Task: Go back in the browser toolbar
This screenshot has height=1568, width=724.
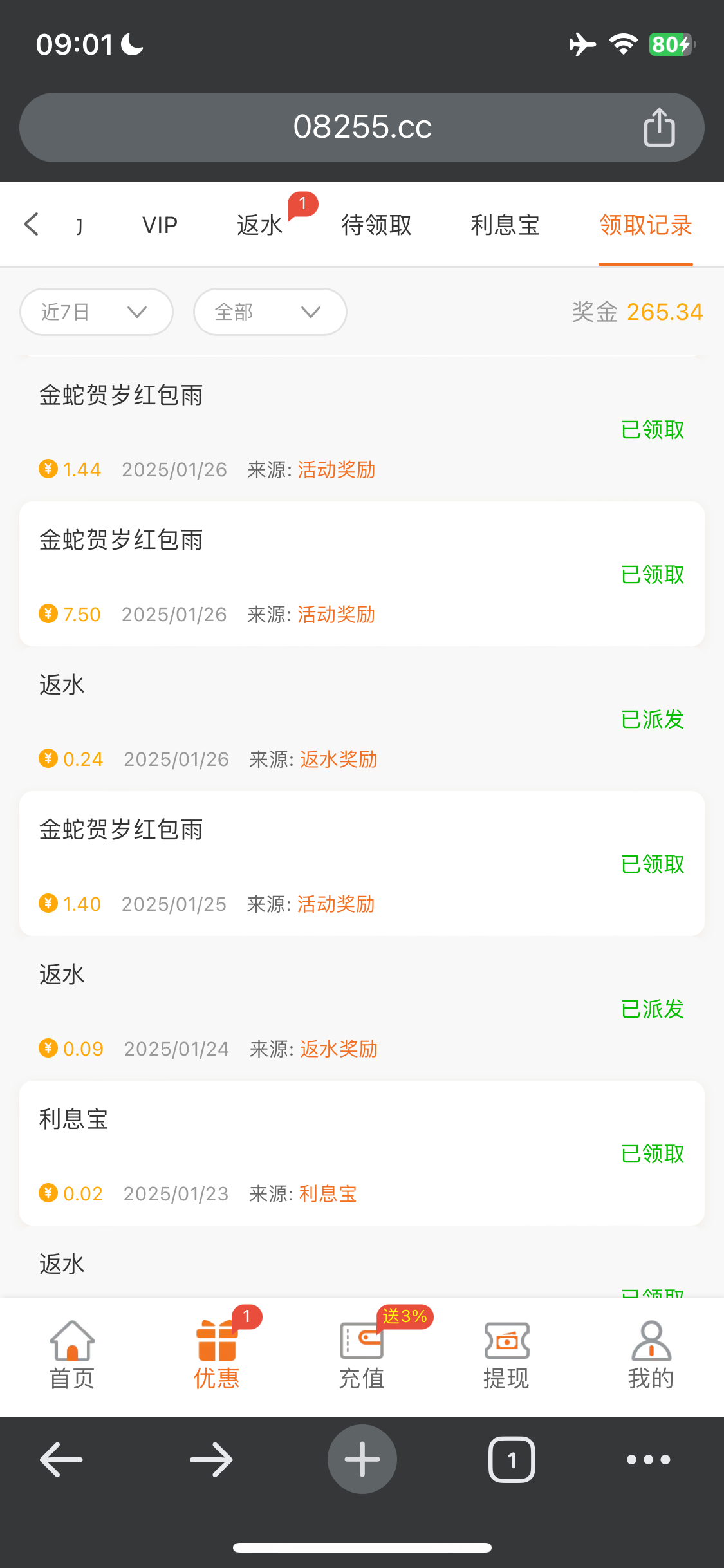Action: pyautogui.click(x=62, y=1460)
